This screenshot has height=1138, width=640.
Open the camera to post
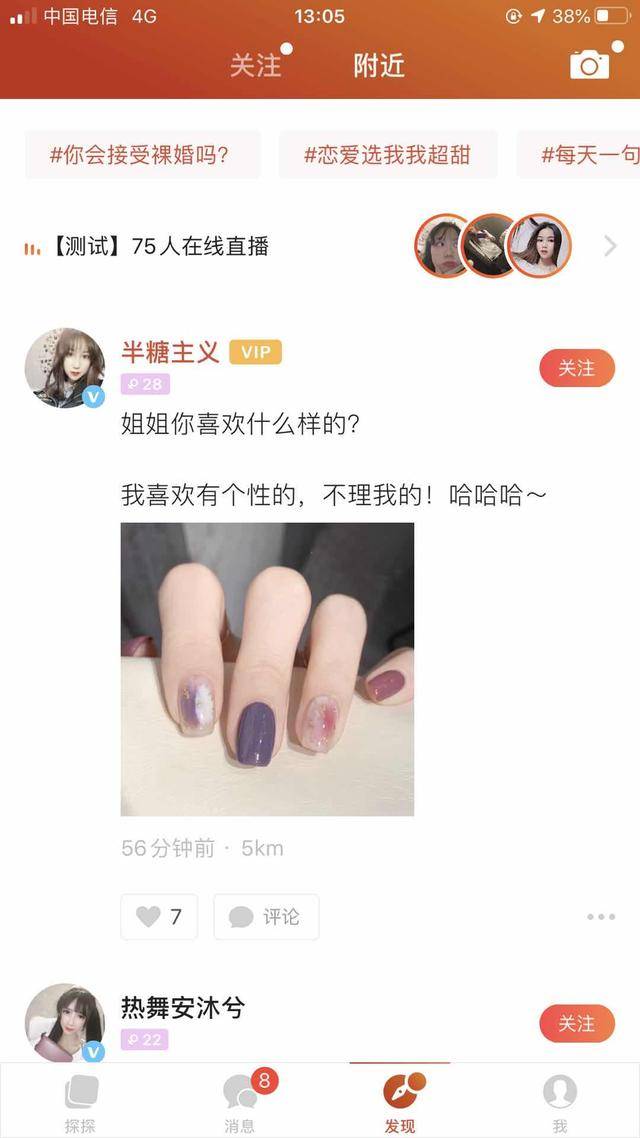[589, 65]
